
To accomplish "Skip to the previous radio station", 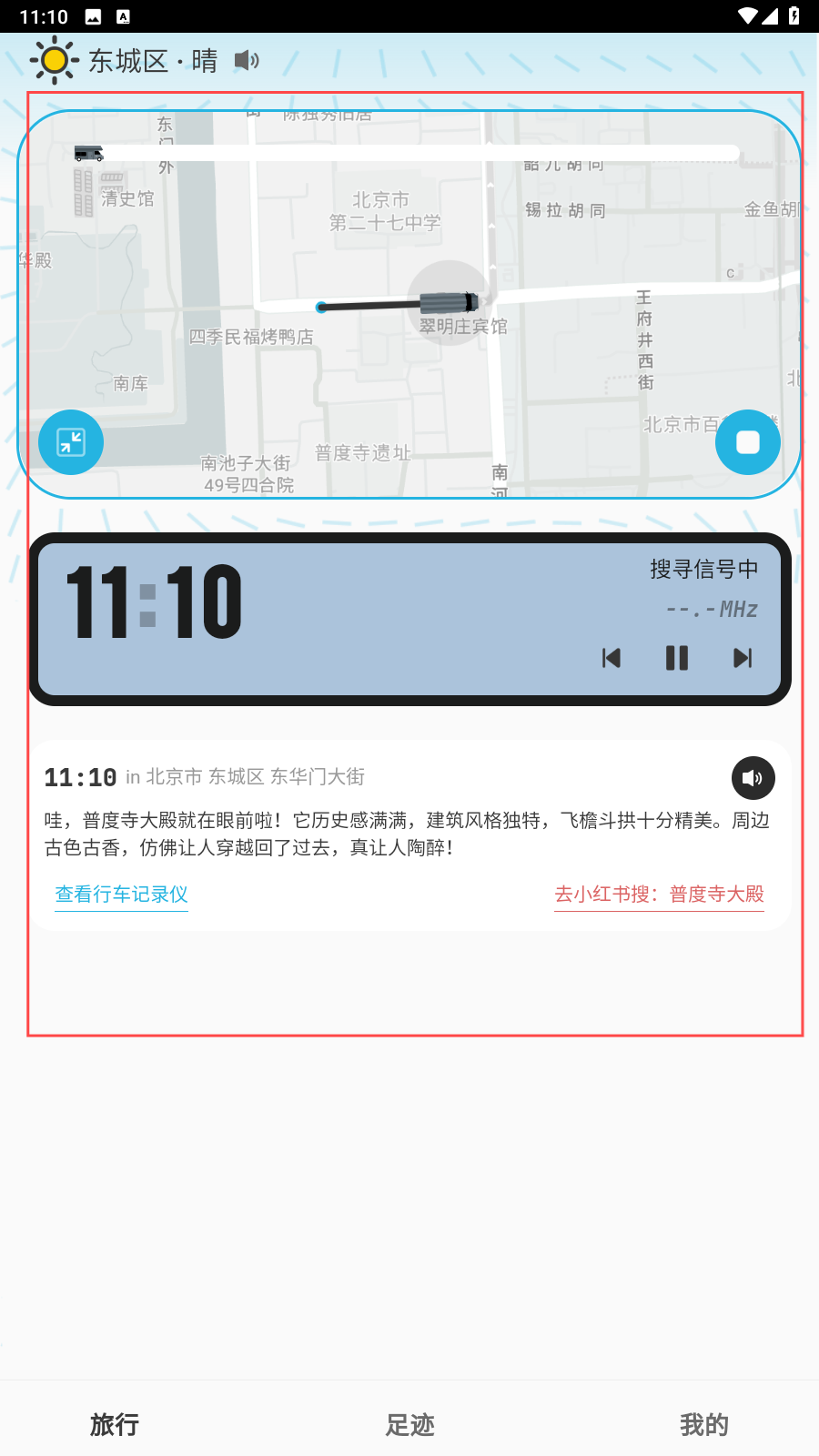I will [x=612, y=658].
